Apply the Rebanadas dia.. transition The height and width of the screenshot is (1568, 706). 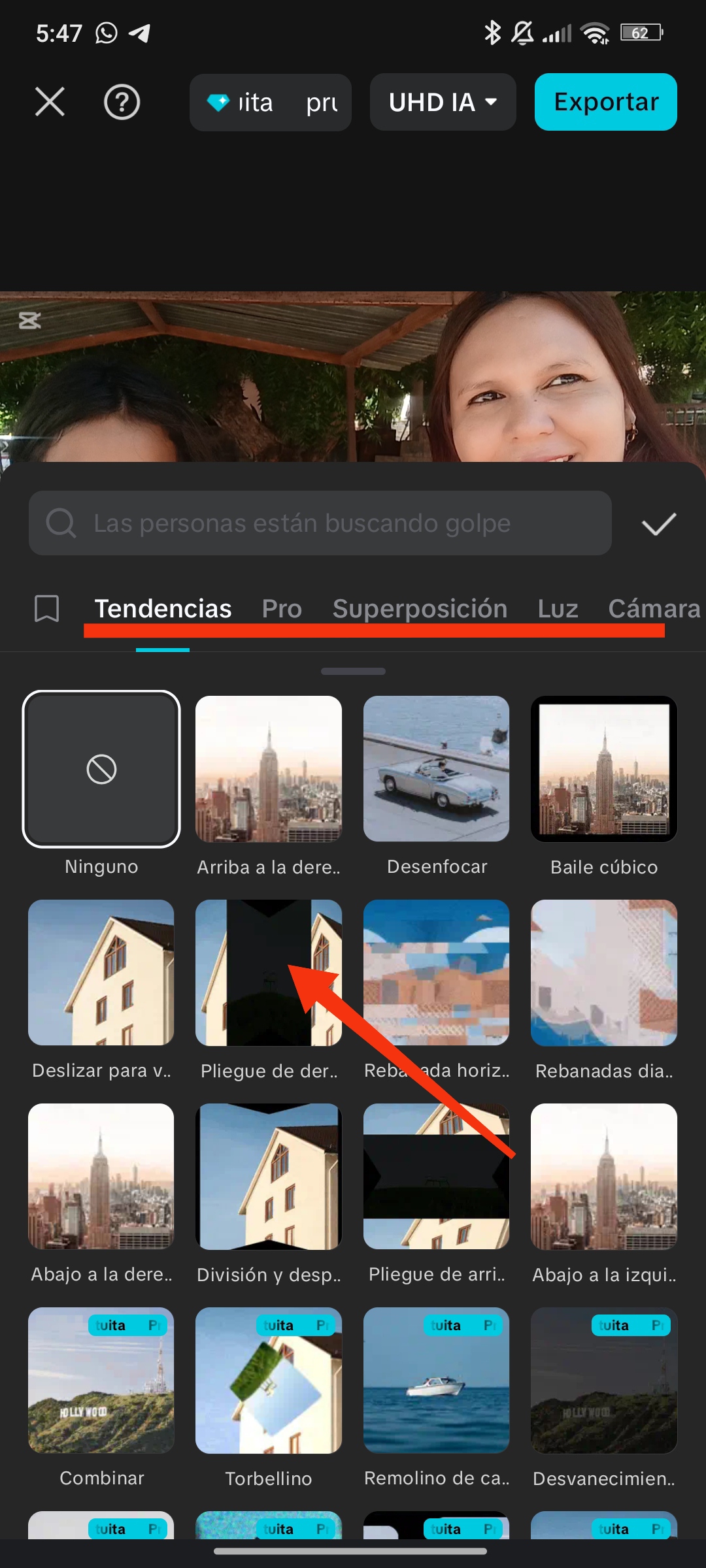(603, 973)
